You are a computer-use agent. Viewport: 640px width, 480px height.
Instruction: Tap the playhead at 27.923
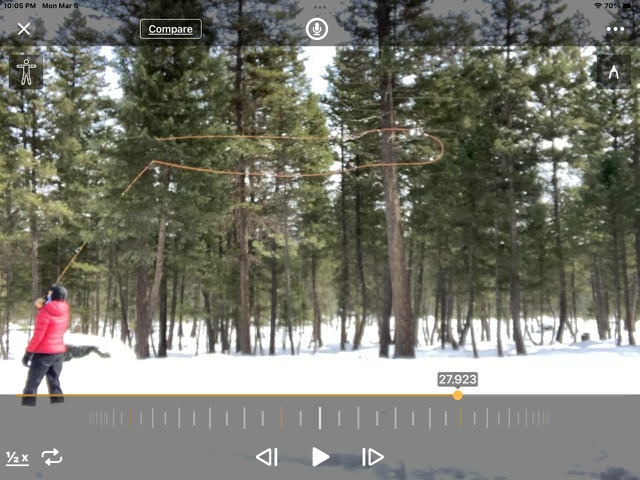tap(458, 395)
